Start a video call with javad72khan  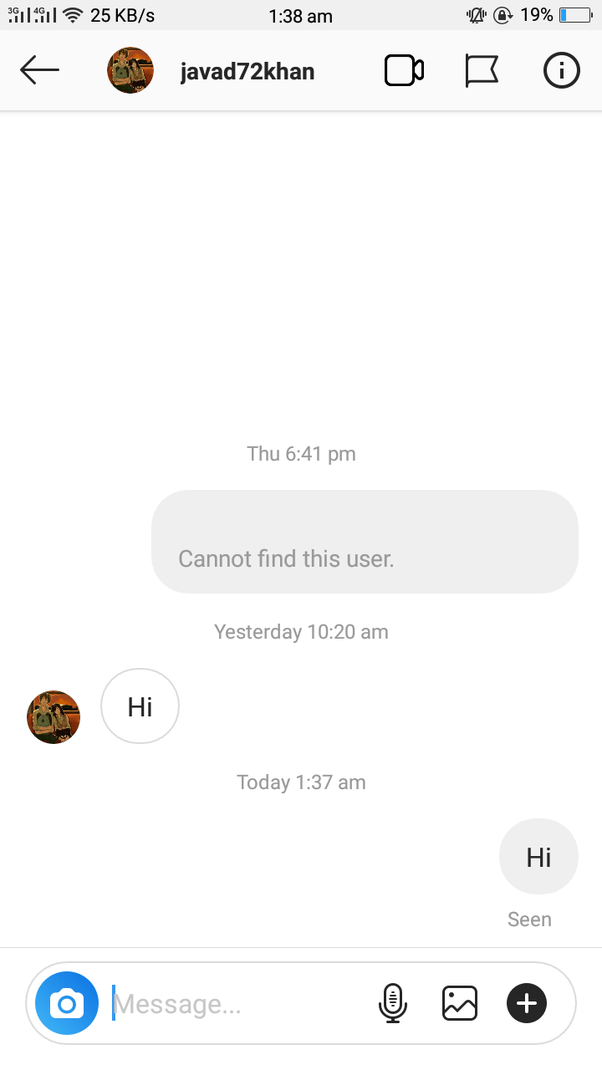coord(404,70)
